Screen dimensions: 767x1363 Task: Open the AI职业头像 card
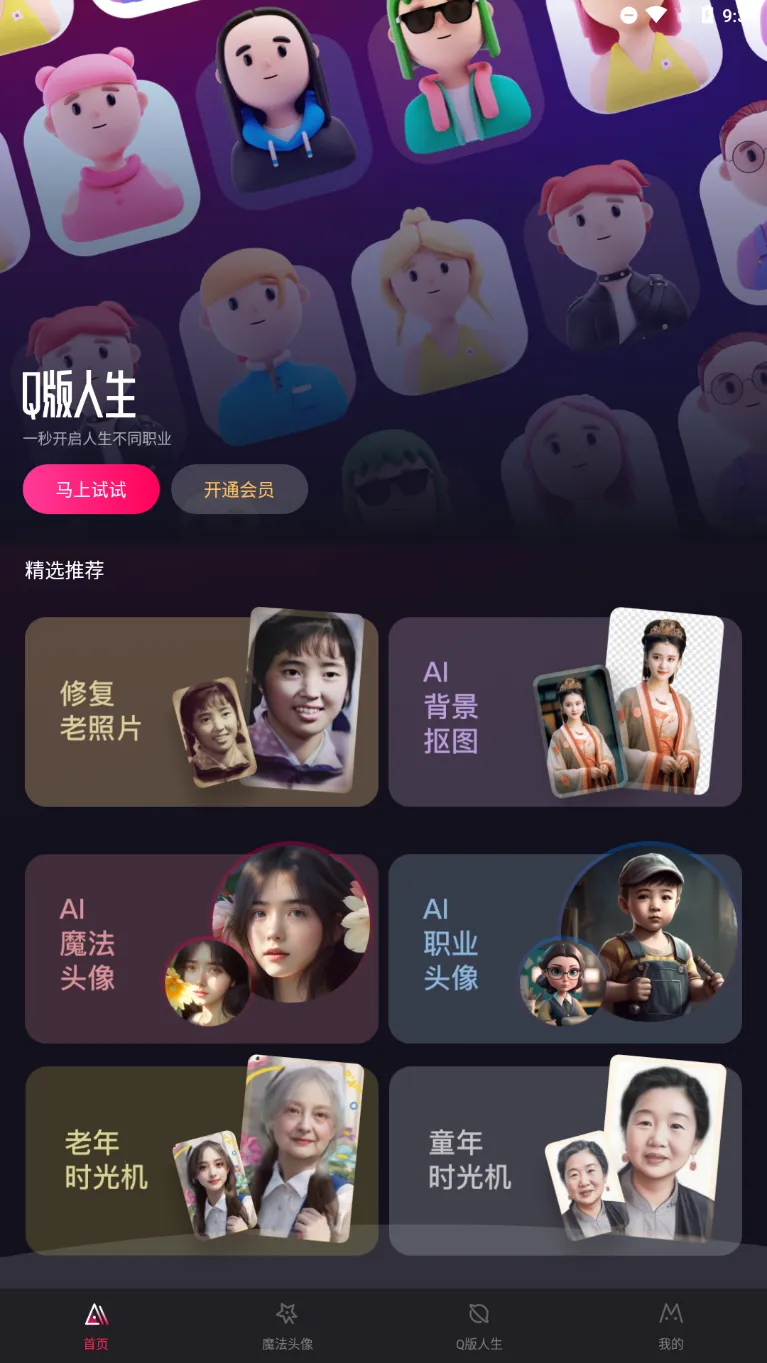(x=565, y=947)
